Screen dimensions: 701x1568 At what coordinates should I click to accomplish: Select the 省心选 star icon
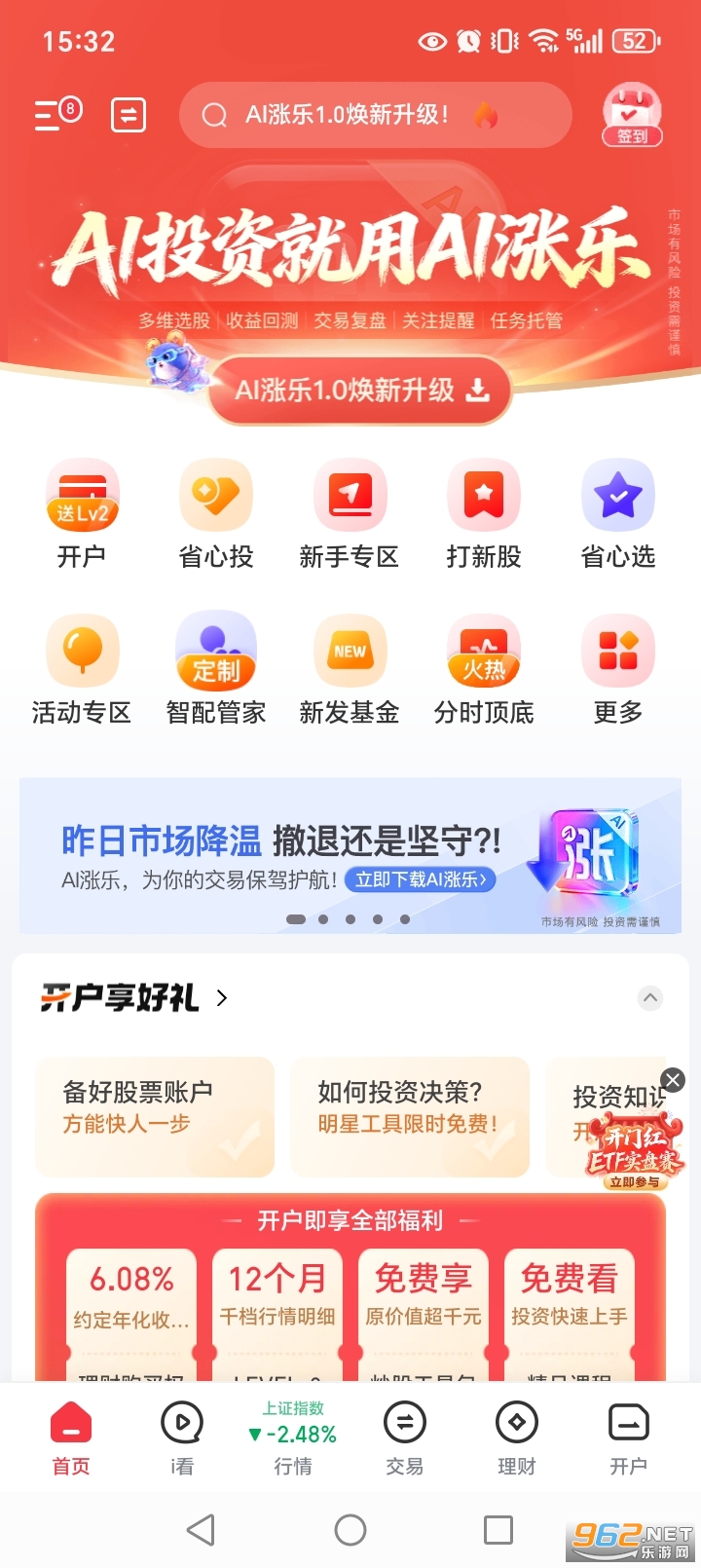pyautogui.click(x=618, y=495)
